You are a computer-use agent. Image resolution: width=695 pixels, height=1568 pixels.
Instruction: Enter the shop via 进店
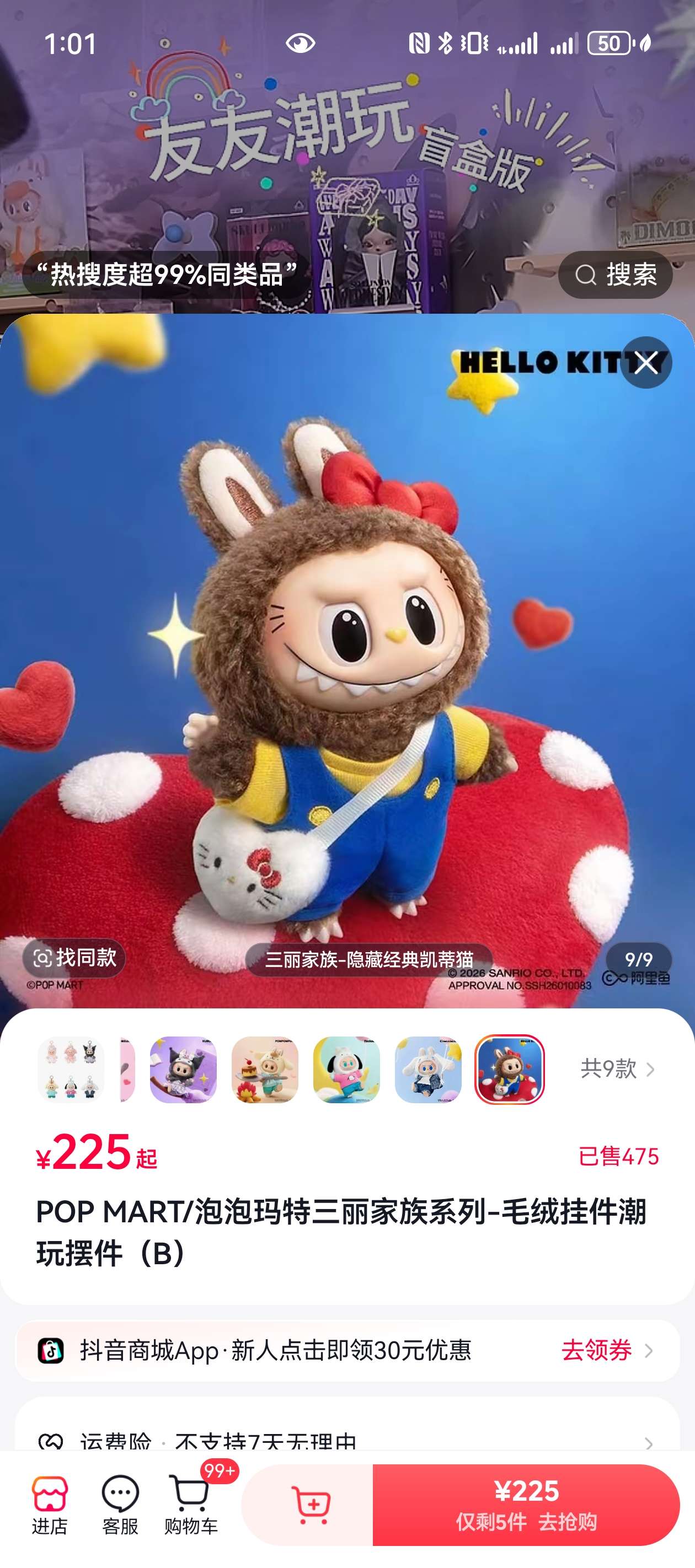point(50,1505)
